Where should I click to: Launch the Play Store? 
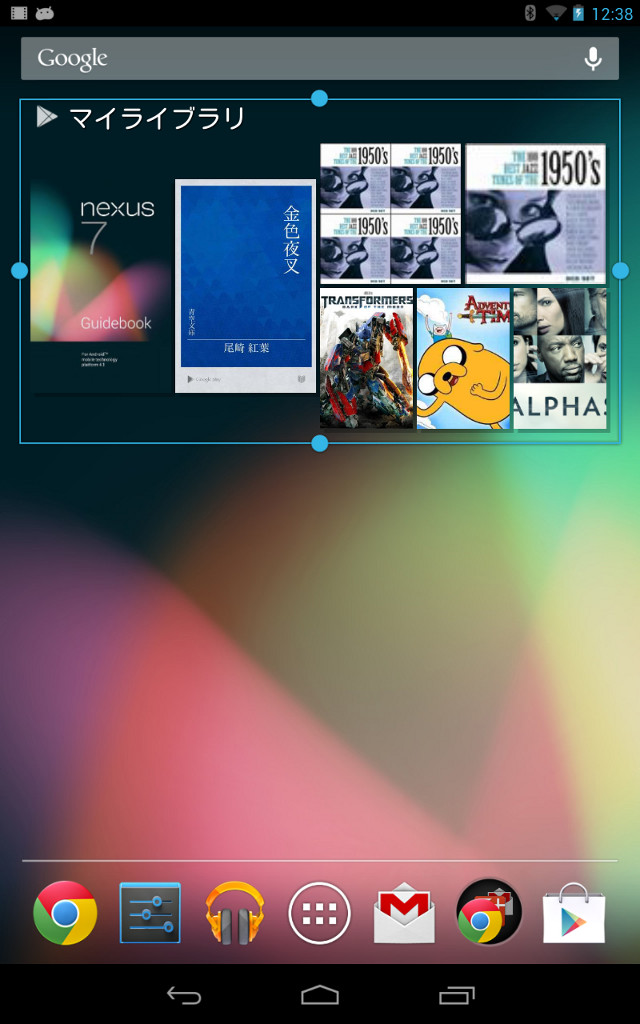[x=574, y=912]
